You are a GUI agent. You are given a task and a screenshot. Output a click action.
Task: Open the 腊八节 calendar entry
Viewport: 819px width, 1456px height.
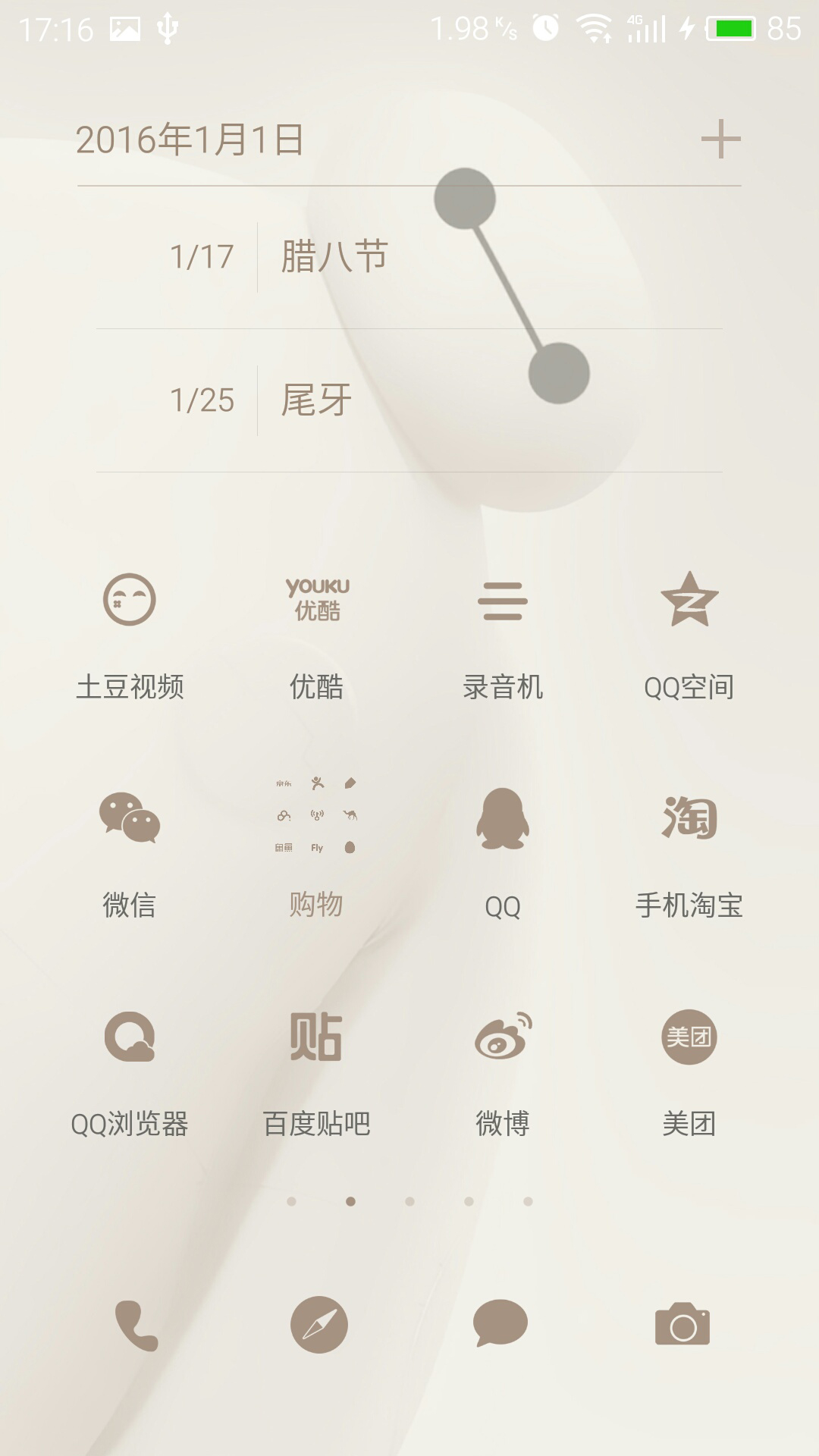click(409, 257)
